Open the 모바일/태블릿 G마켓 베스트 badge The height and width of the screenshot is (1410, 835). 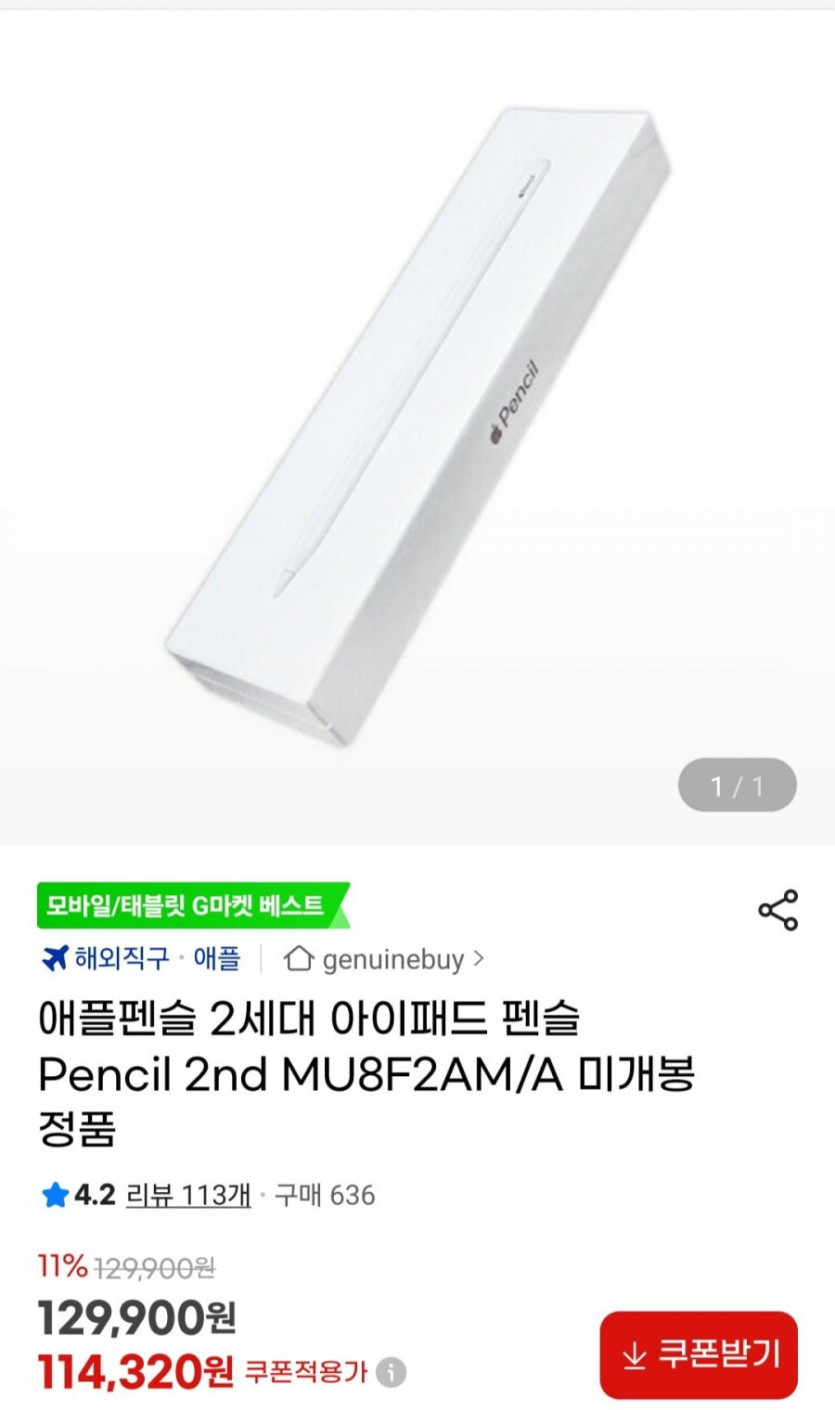(x=186, y=906)
